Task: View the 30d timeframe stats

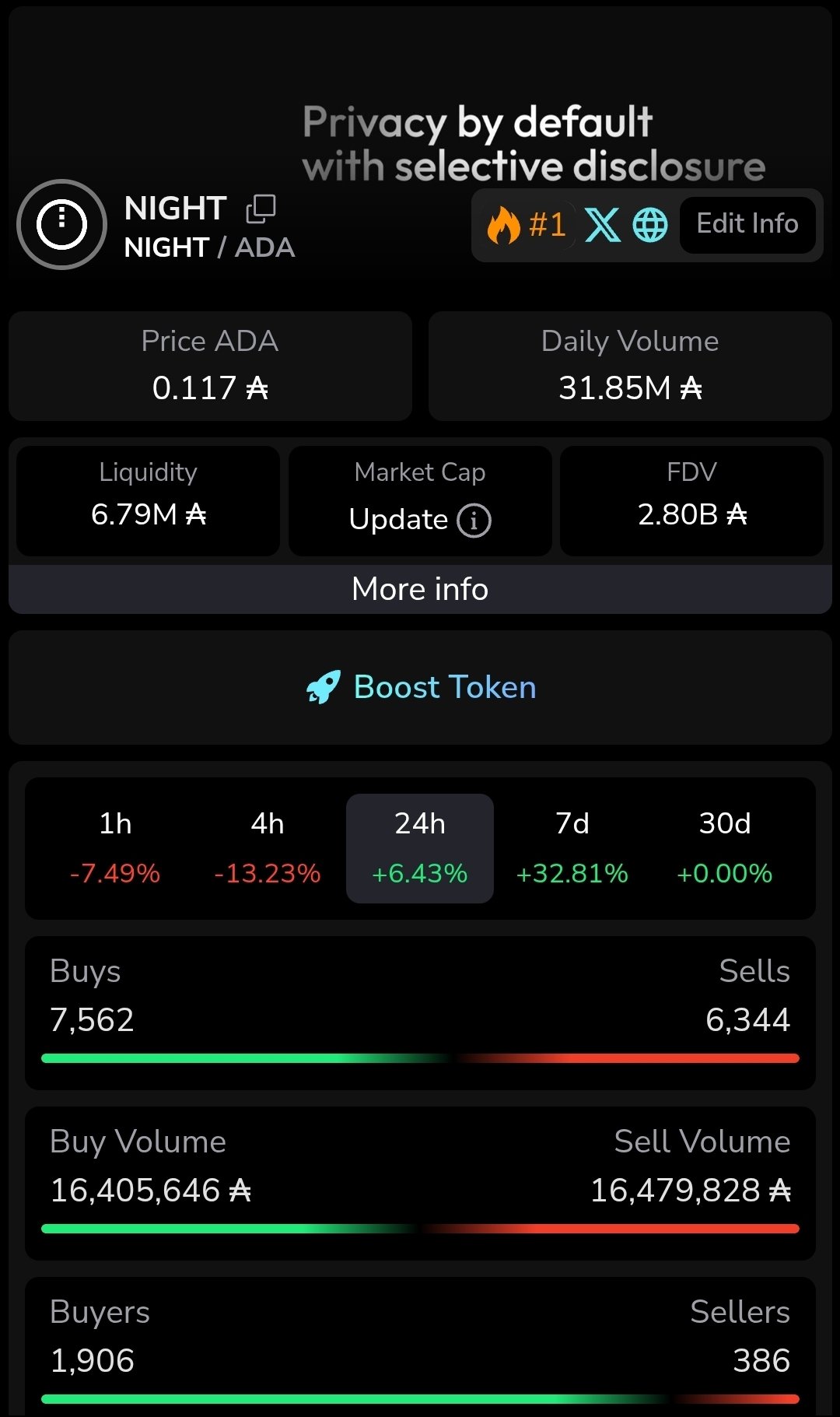Action: coord(725,848)
